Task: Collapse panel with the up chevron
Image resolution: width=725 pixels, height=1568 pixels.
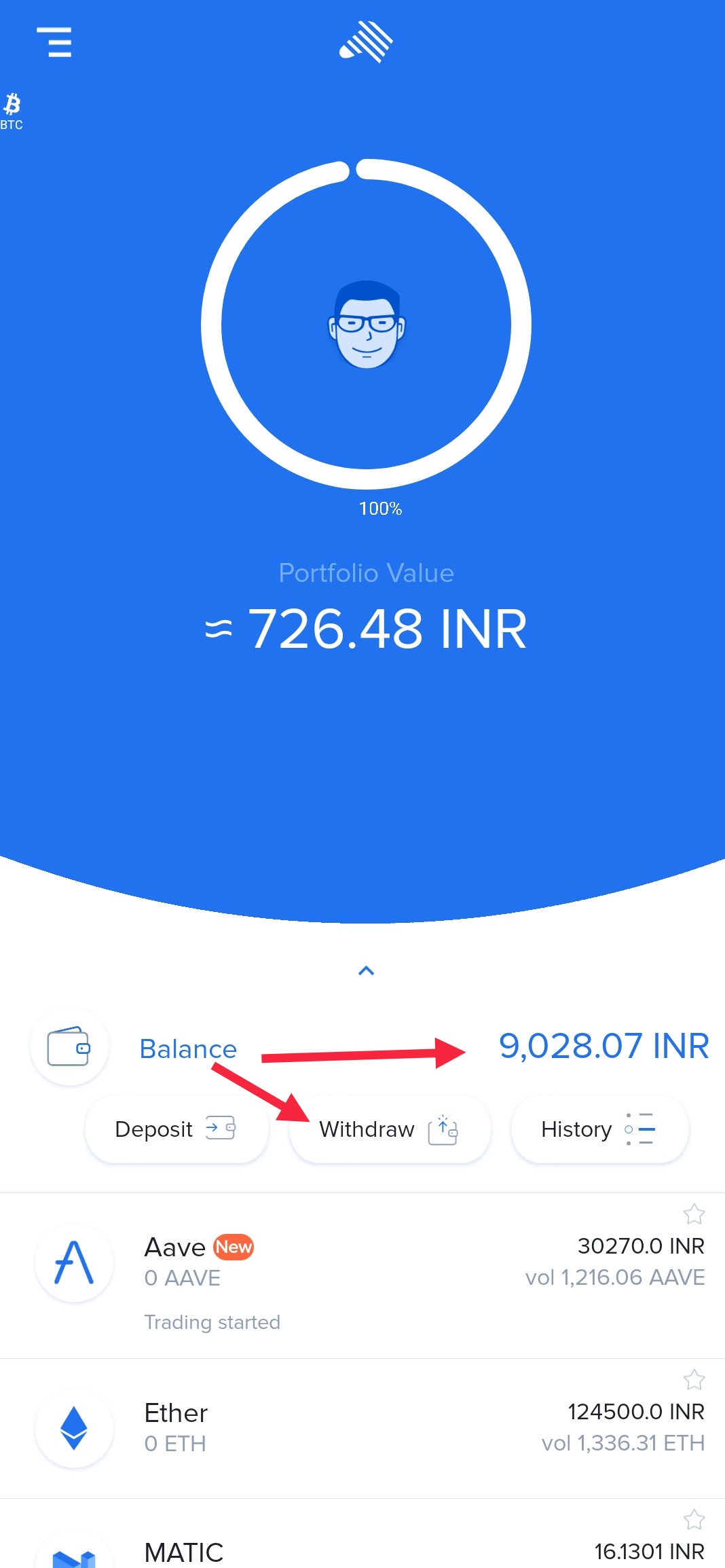Action: pyautogui.click(x=366, y=970)
